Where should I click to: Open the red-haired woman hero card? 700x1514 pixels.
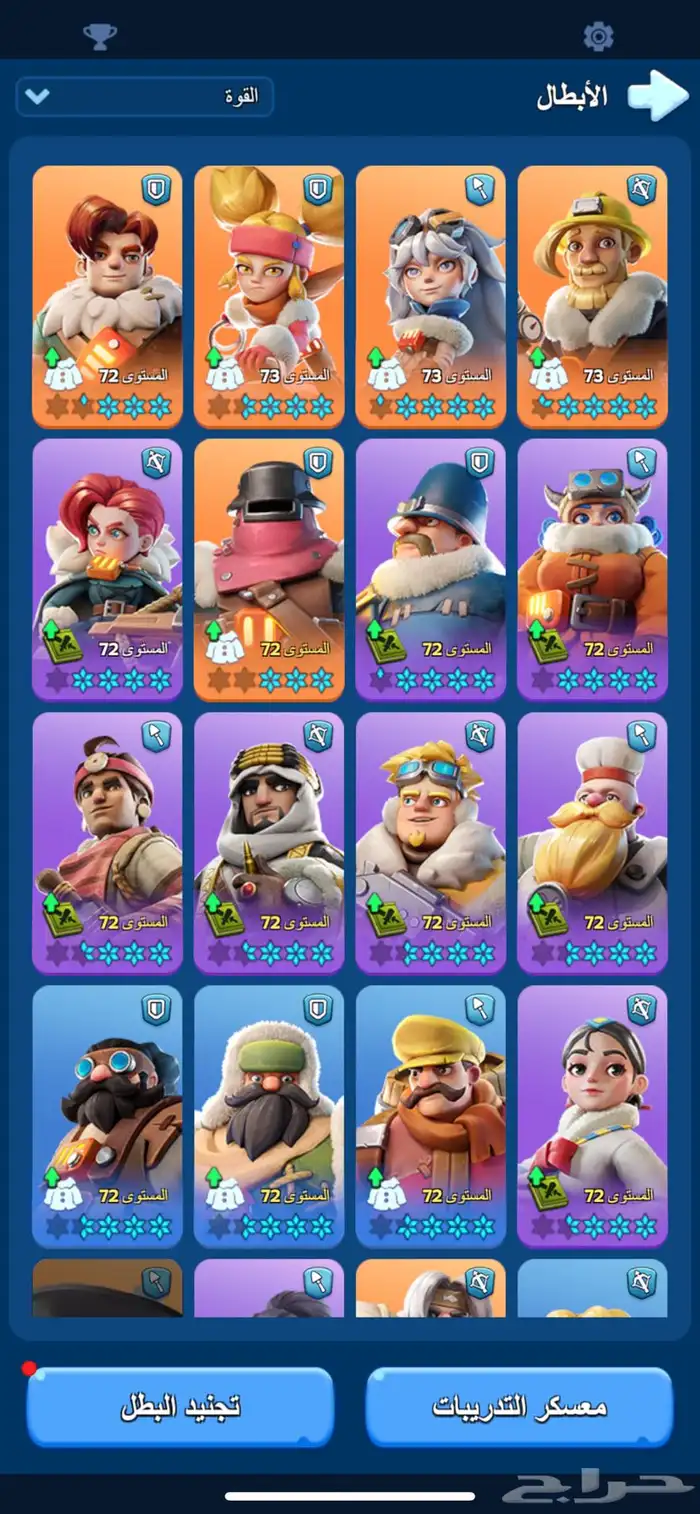(x=107, y=565)
